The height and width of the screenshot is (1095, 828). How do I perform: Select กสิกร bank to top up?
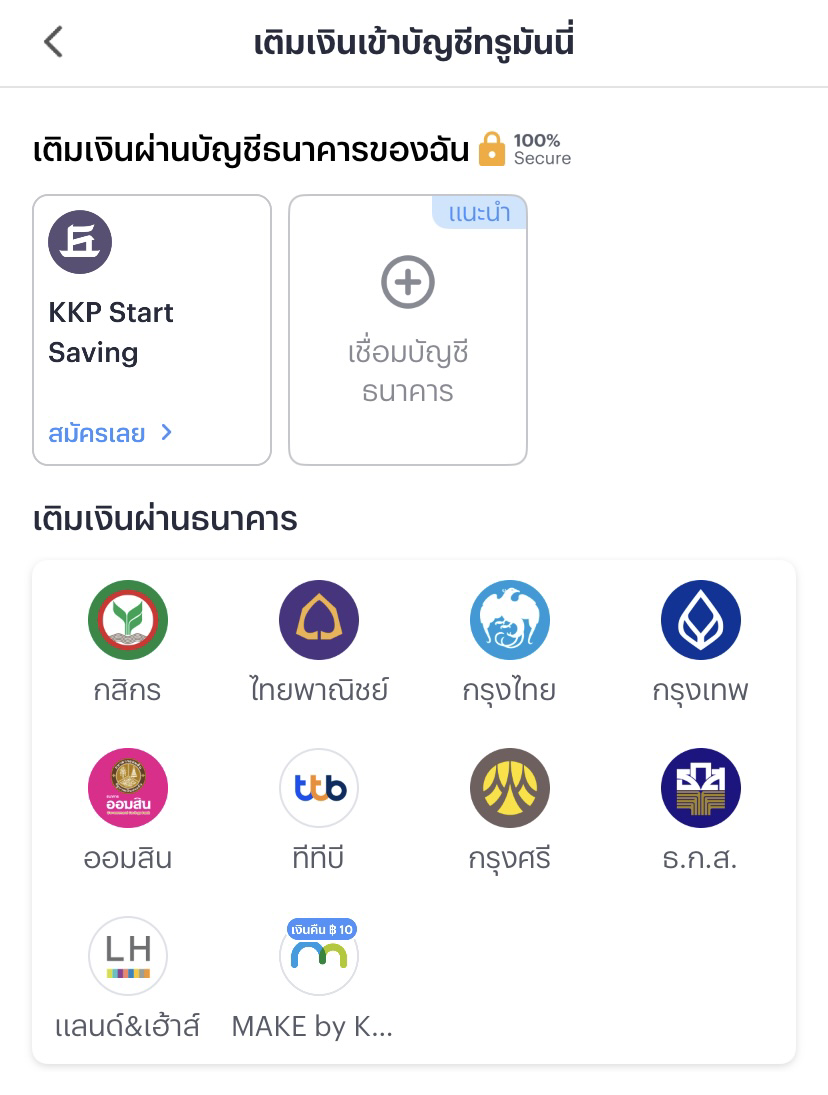tap(128, 642)
